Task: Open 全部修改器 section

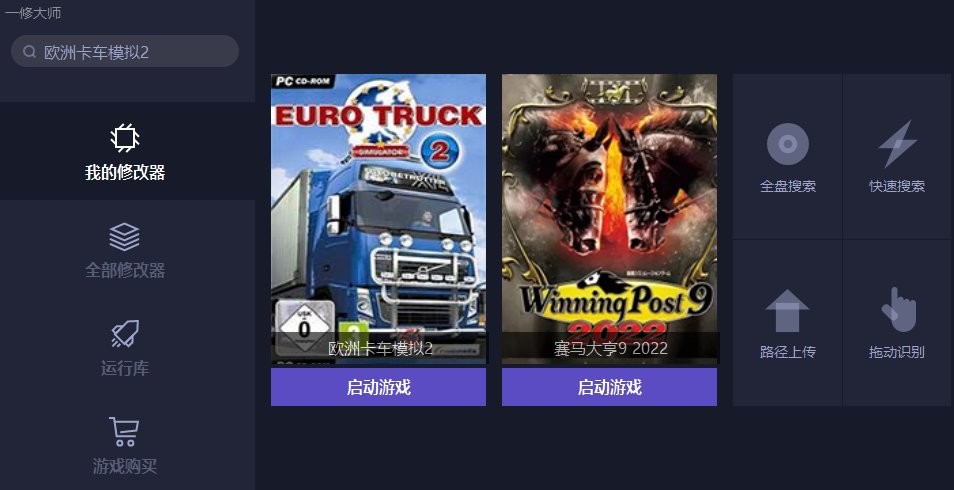Action: [125, 250]
